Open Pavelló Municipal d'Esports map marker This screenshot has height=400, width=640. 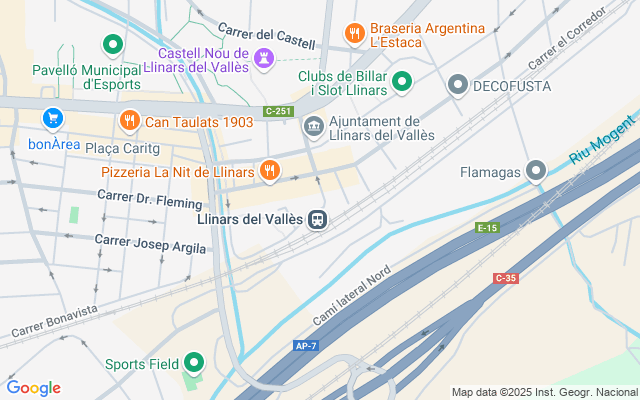(113, 45)
